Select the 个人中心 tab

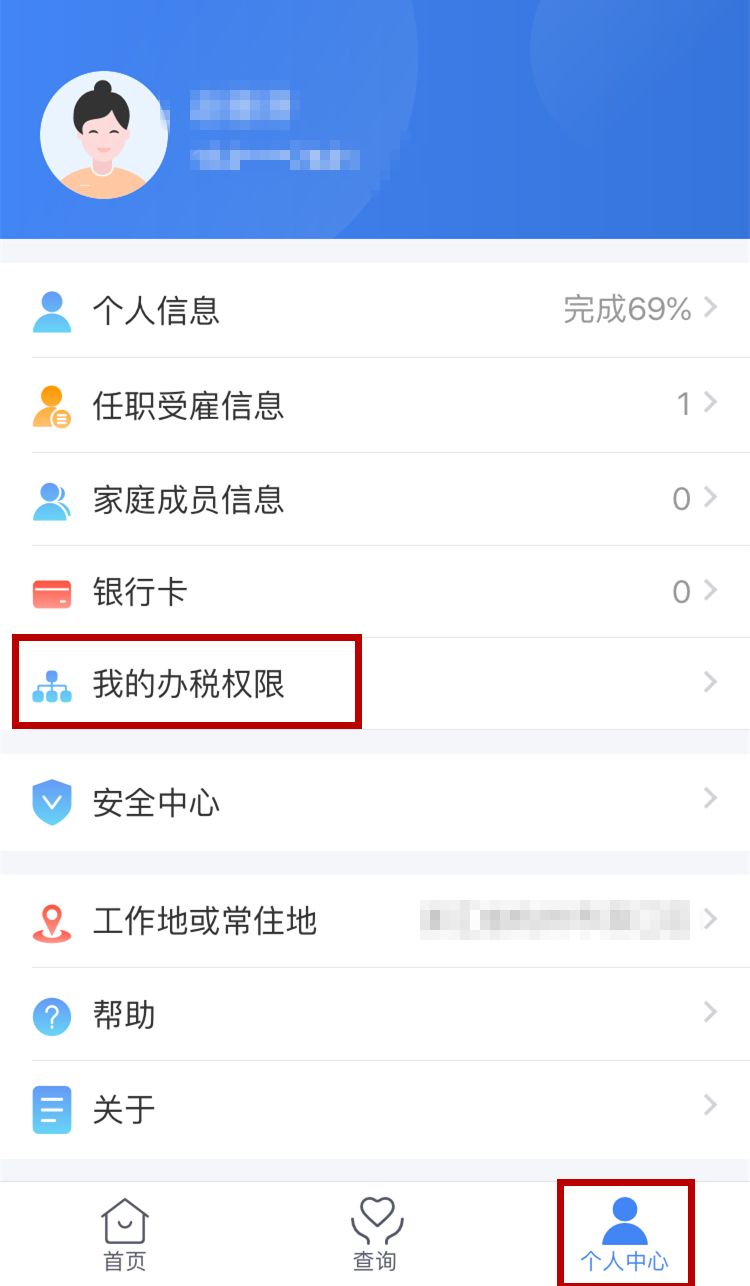point(625,1234)
